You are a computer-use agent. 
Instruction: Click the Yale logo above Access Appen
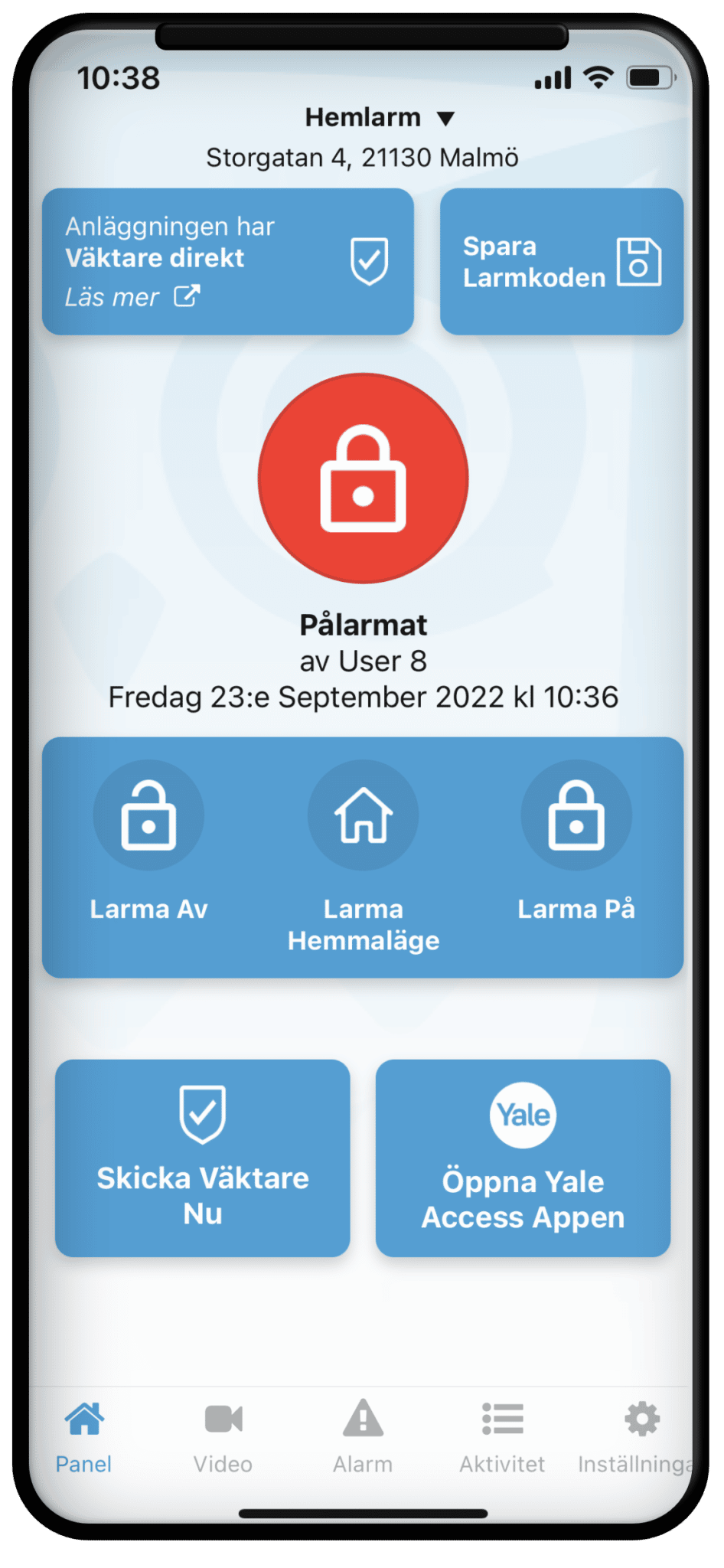(523, 1115)
